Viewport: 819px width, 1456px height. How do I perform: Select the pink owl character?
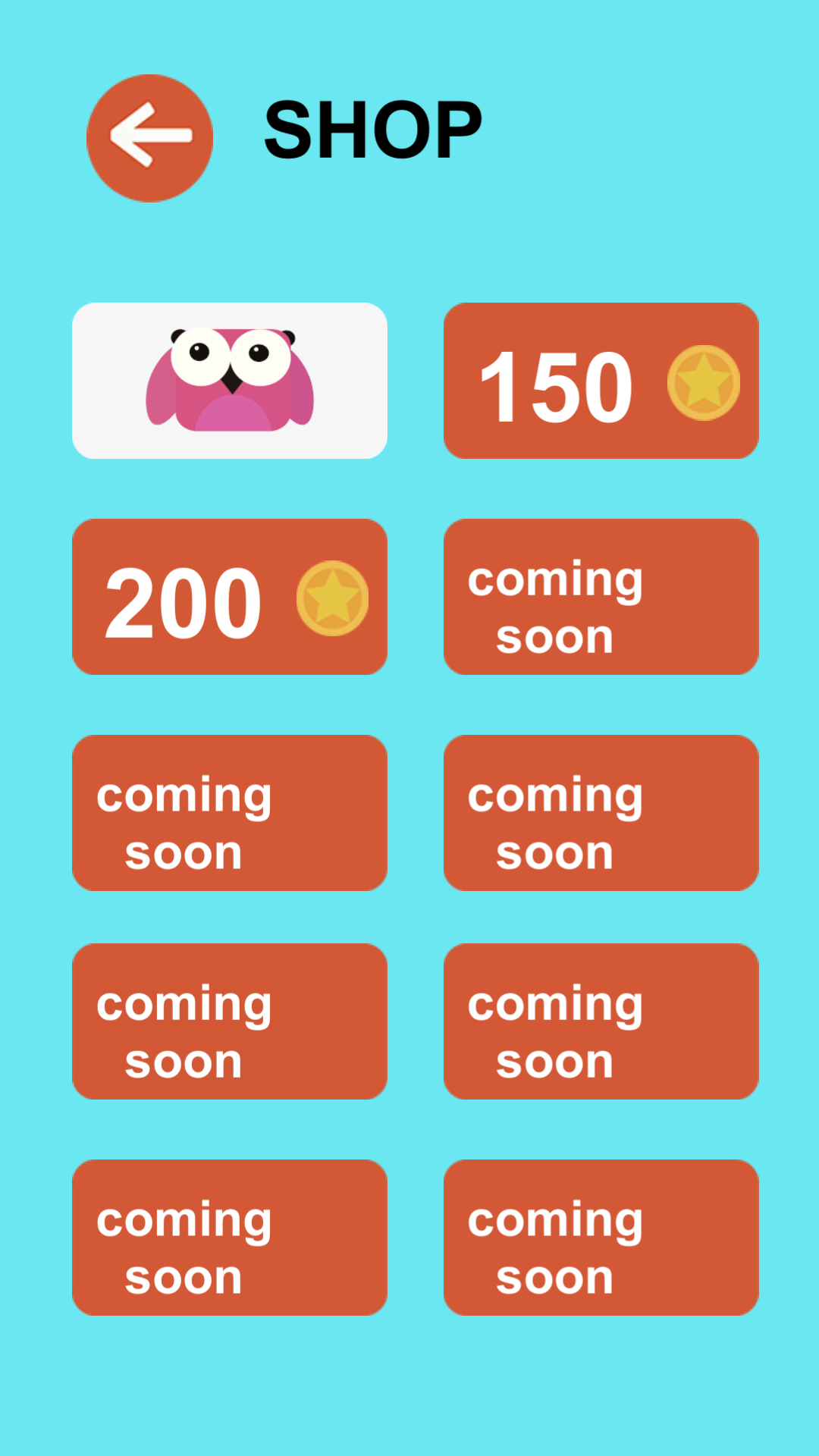230,381
